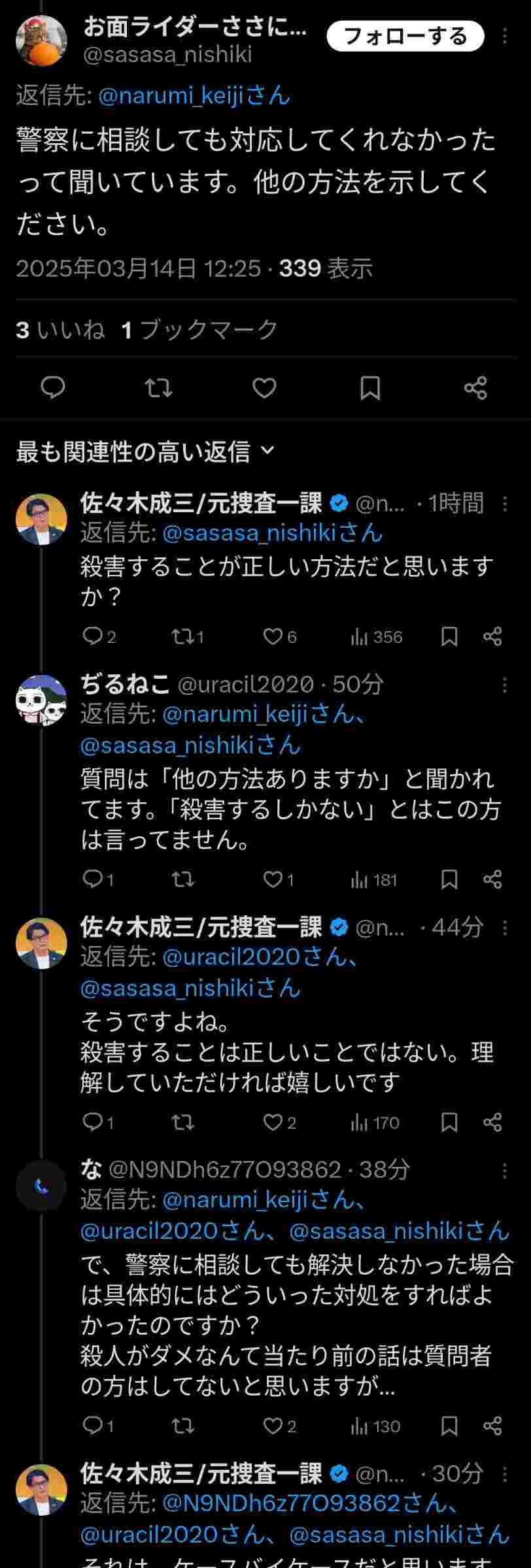Follow お面ライダー with フォローする button
This screenshot has width=531, height=1568.
405,36
